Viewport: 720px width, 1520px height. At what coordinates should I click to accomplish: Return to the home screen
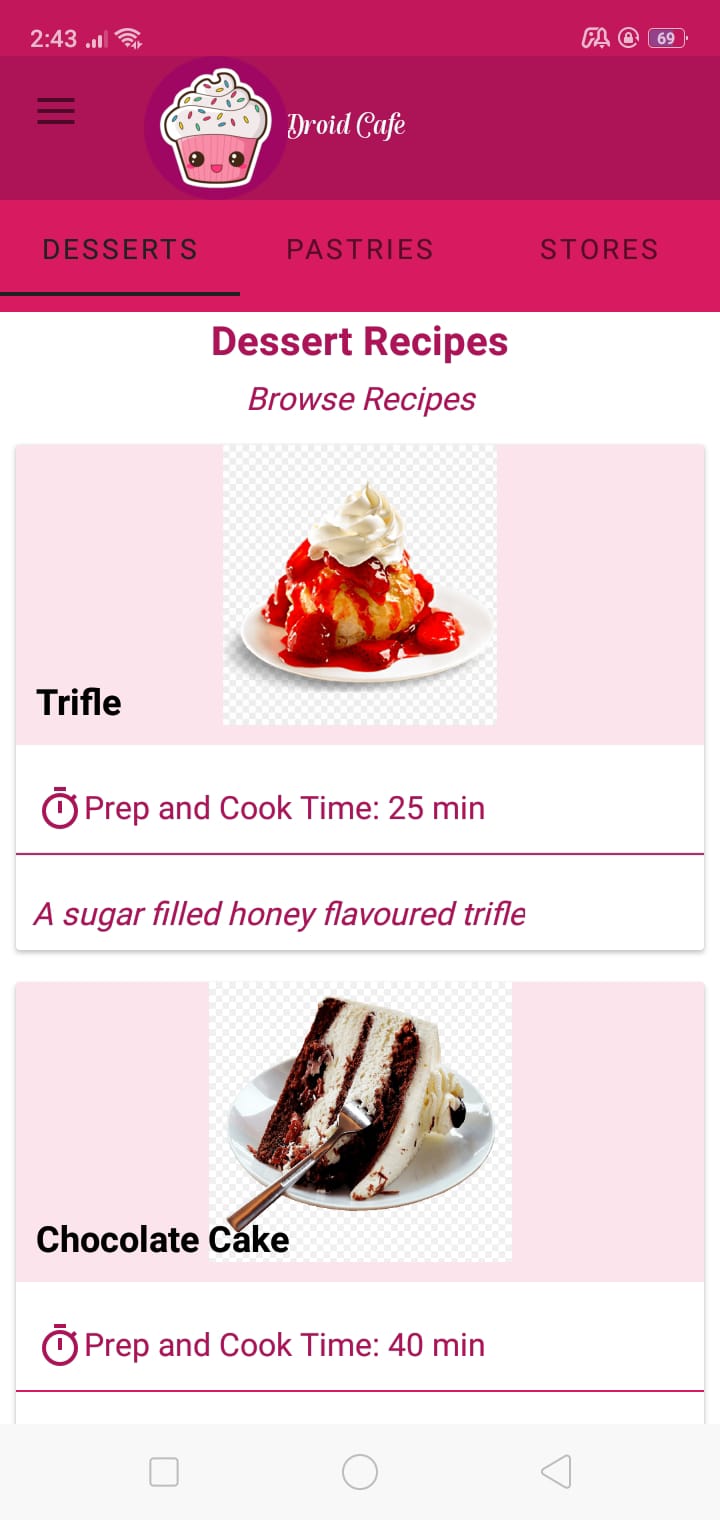pyautogui.click(x=360, y=1472)
